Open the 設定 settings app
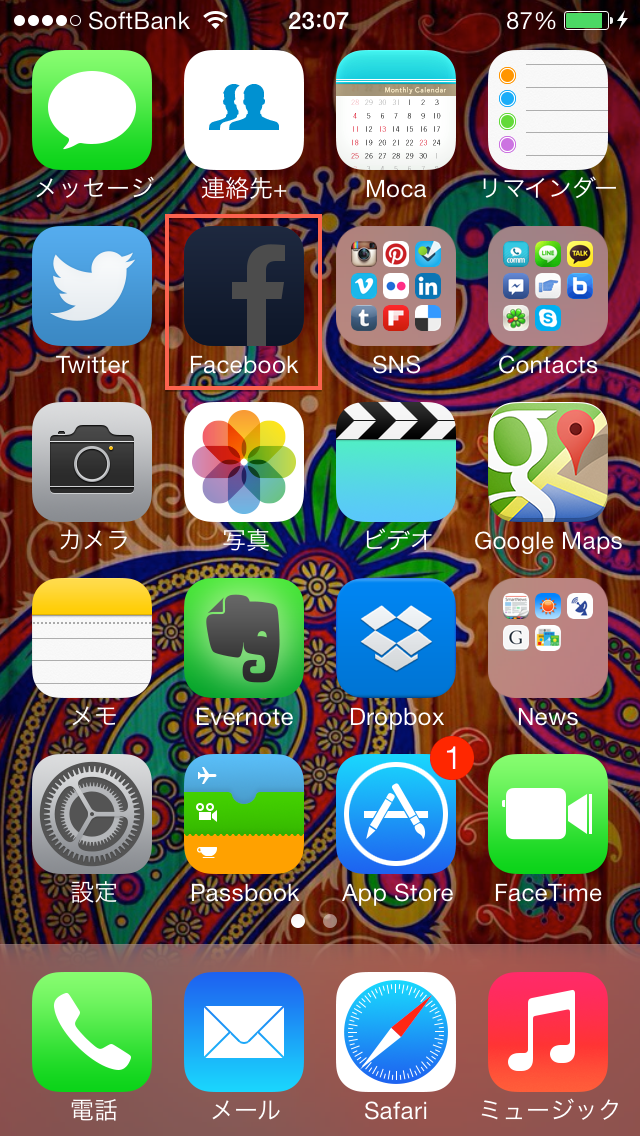Viewport: 640px width, 1136px height. (x=92, y=814)
